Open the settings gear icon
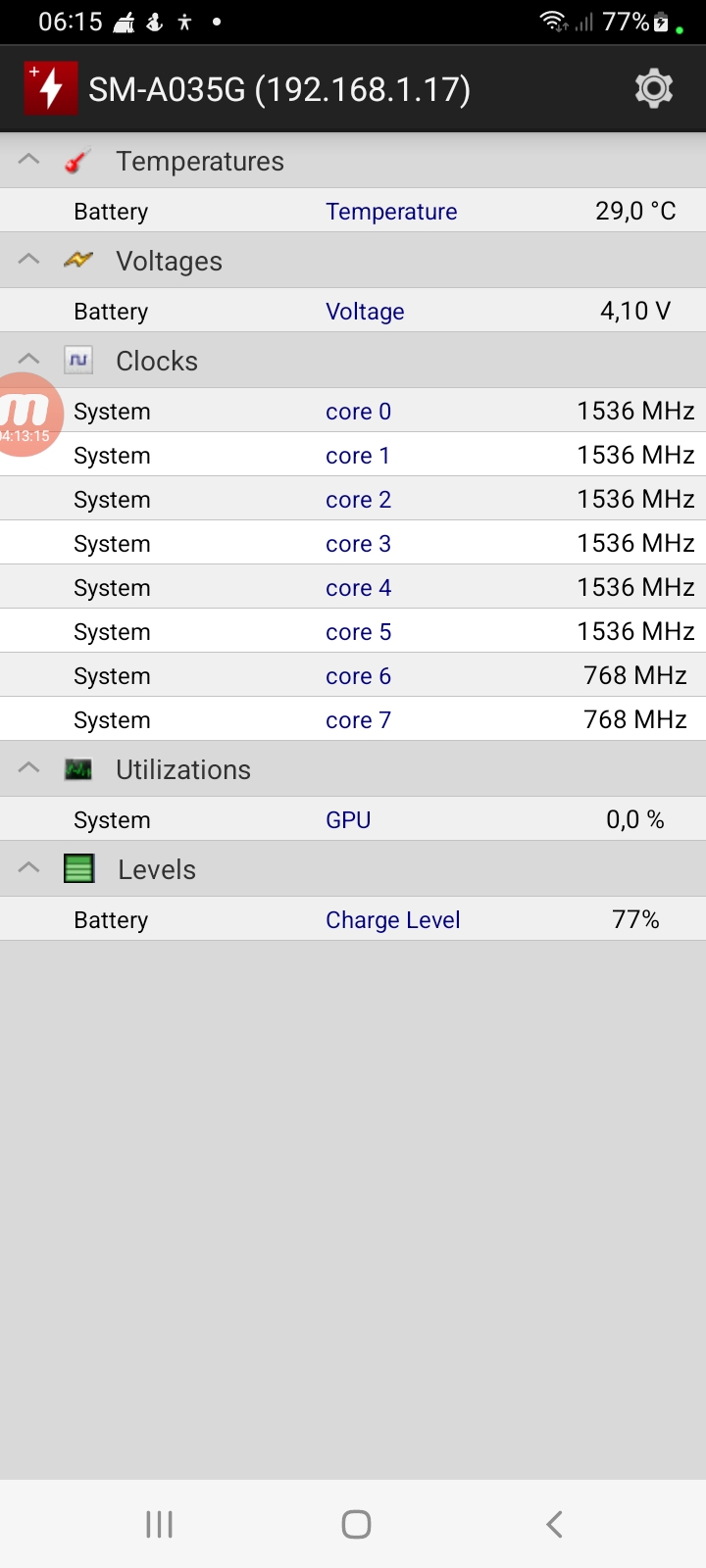706x1568 pixels. pos(654,89)
